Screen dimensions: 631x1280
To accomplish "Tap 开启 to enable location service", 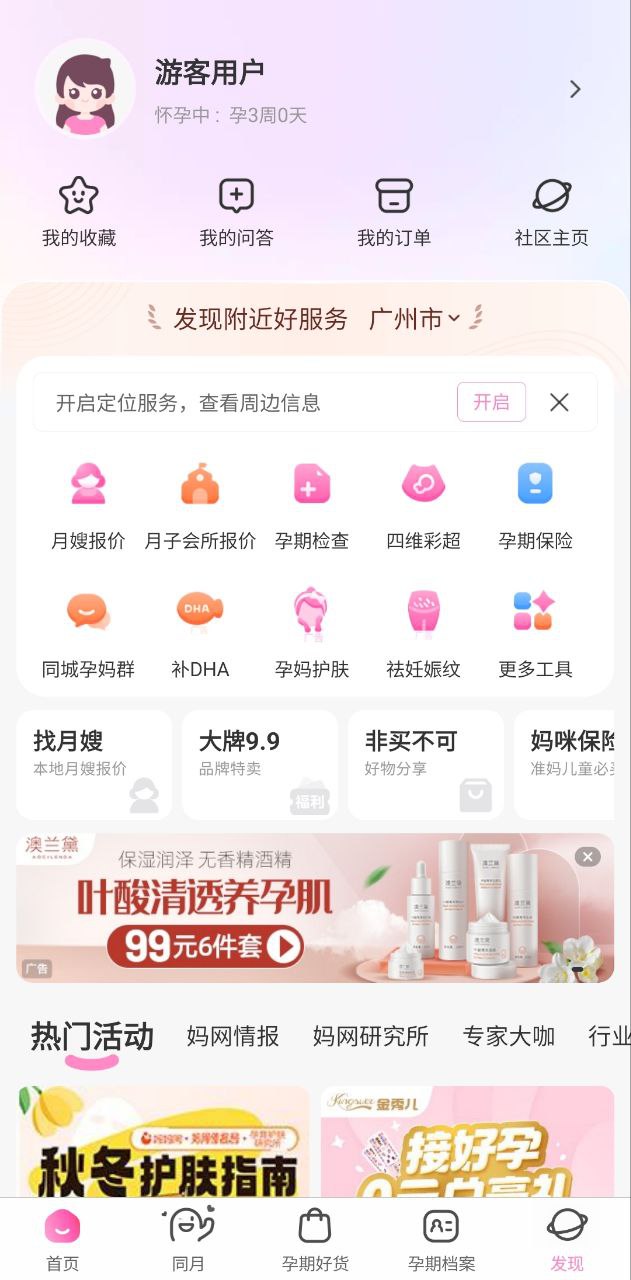I will [491, 402].
